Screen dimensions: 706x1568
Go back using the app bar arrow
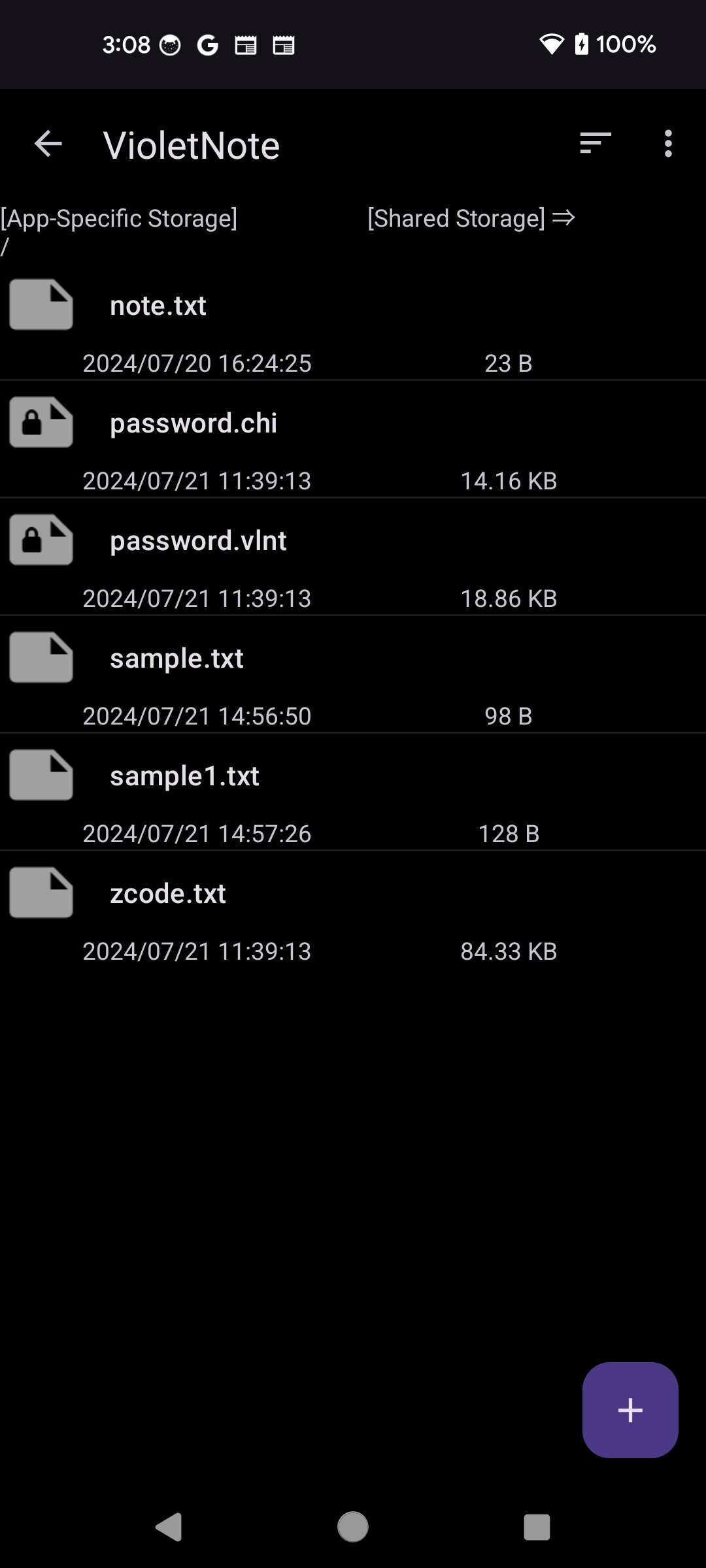coord(48,144)
